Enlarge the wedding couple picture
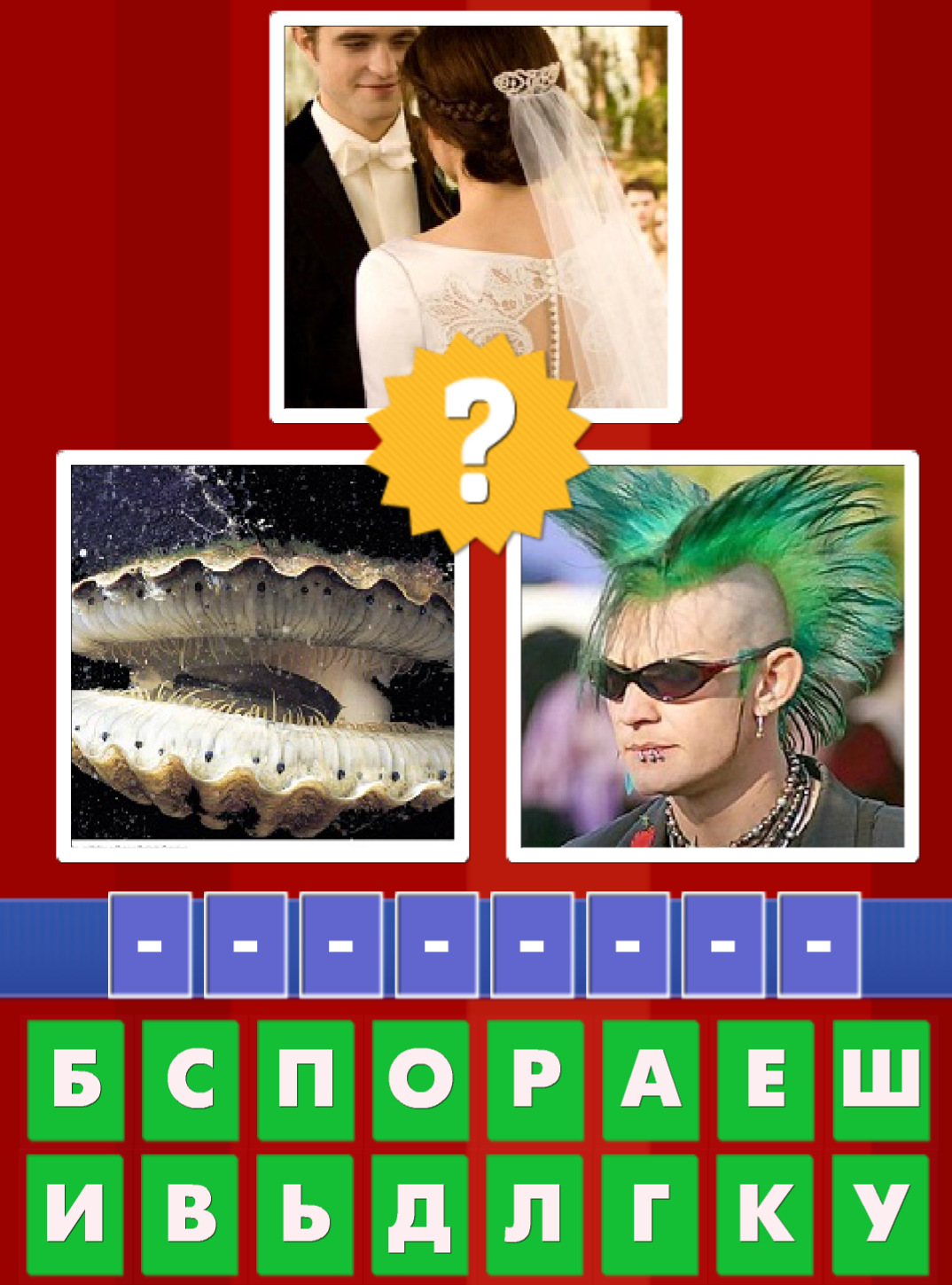Image resolution: width=952 pixels, height=1285 pixels. (x=475, y=195)
